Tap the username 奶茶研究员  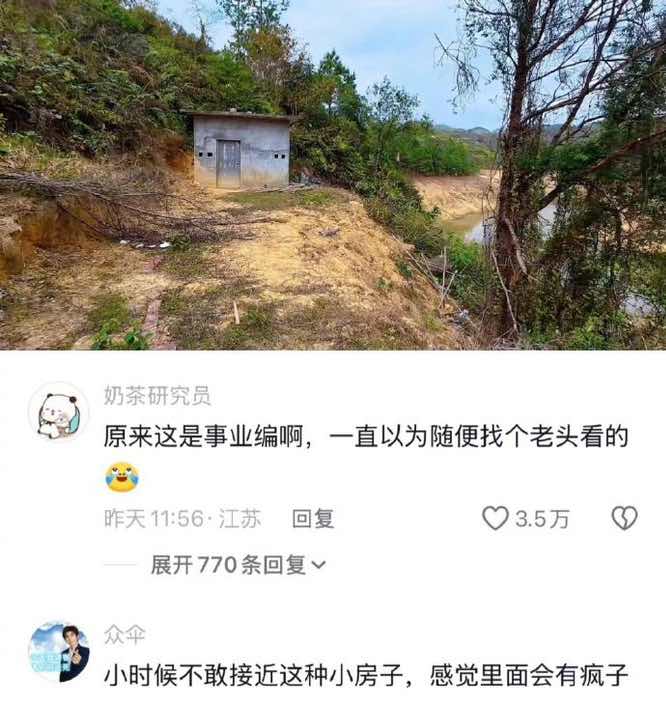[x=157, y=396]
